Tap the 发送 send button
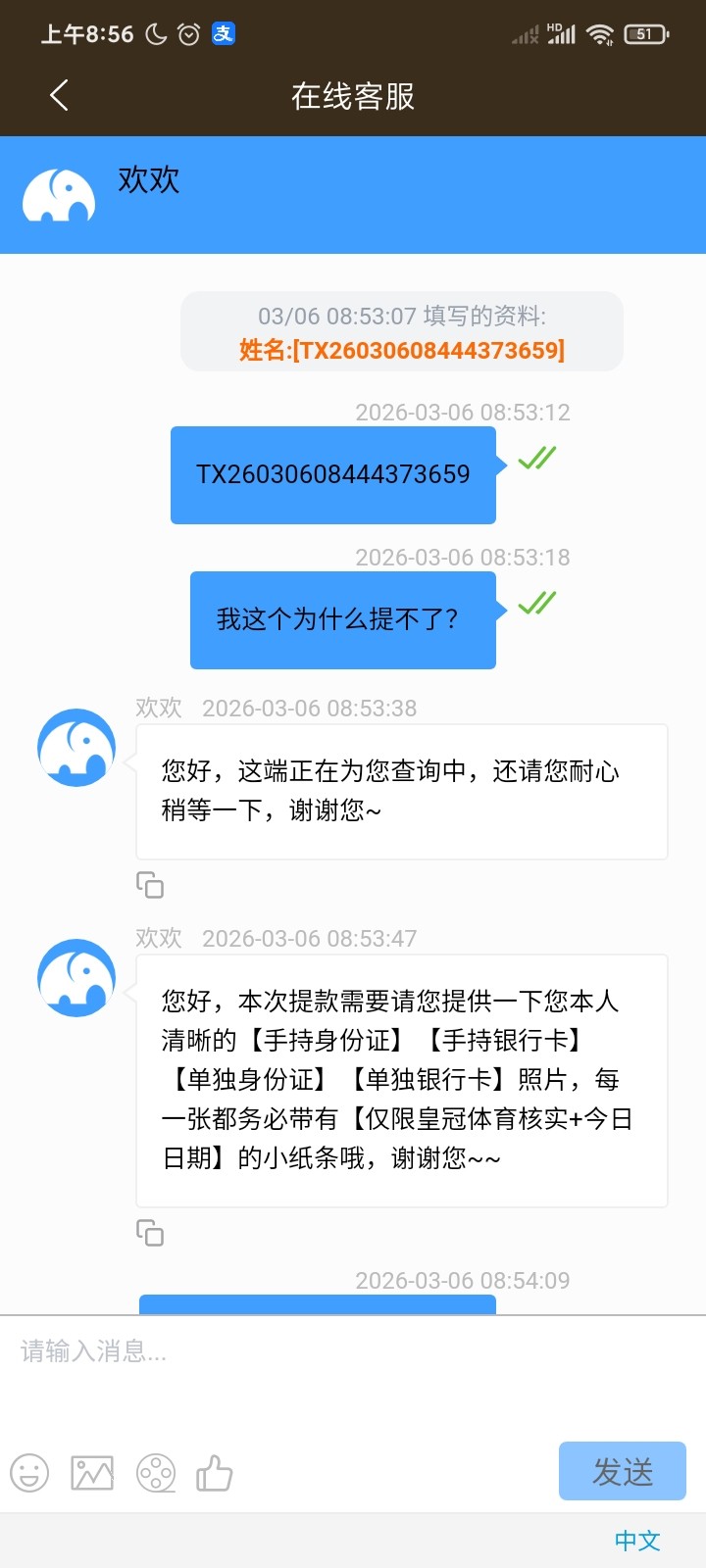706x1568 pixels. [622, 1471]
